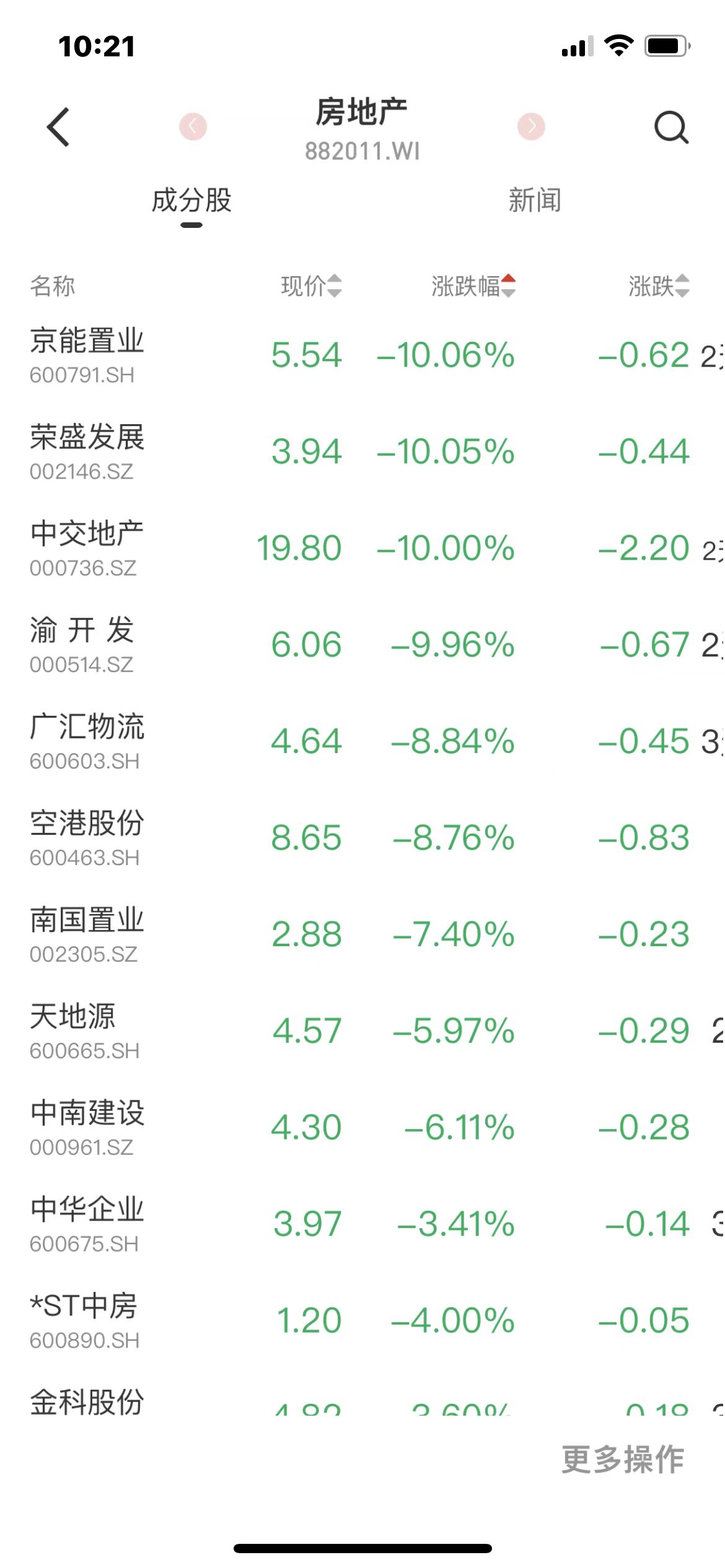
Task: Open 荣盛发展 stock details
Action: 87,451
